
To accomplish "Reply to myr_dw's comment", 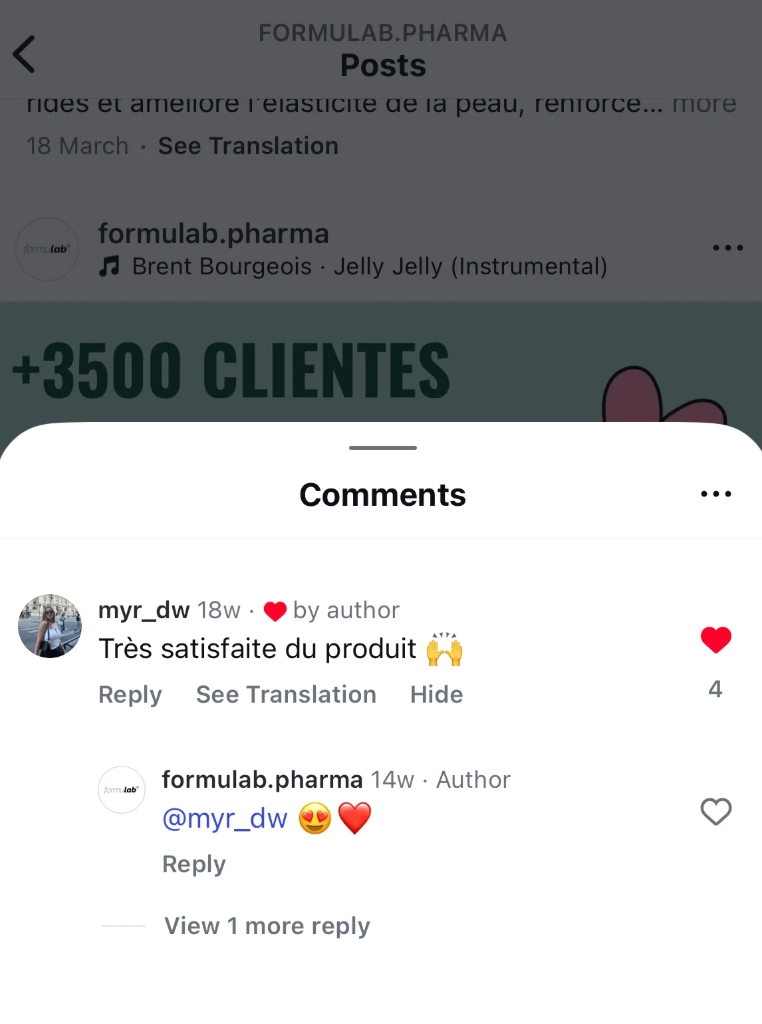I will [130, 694].
